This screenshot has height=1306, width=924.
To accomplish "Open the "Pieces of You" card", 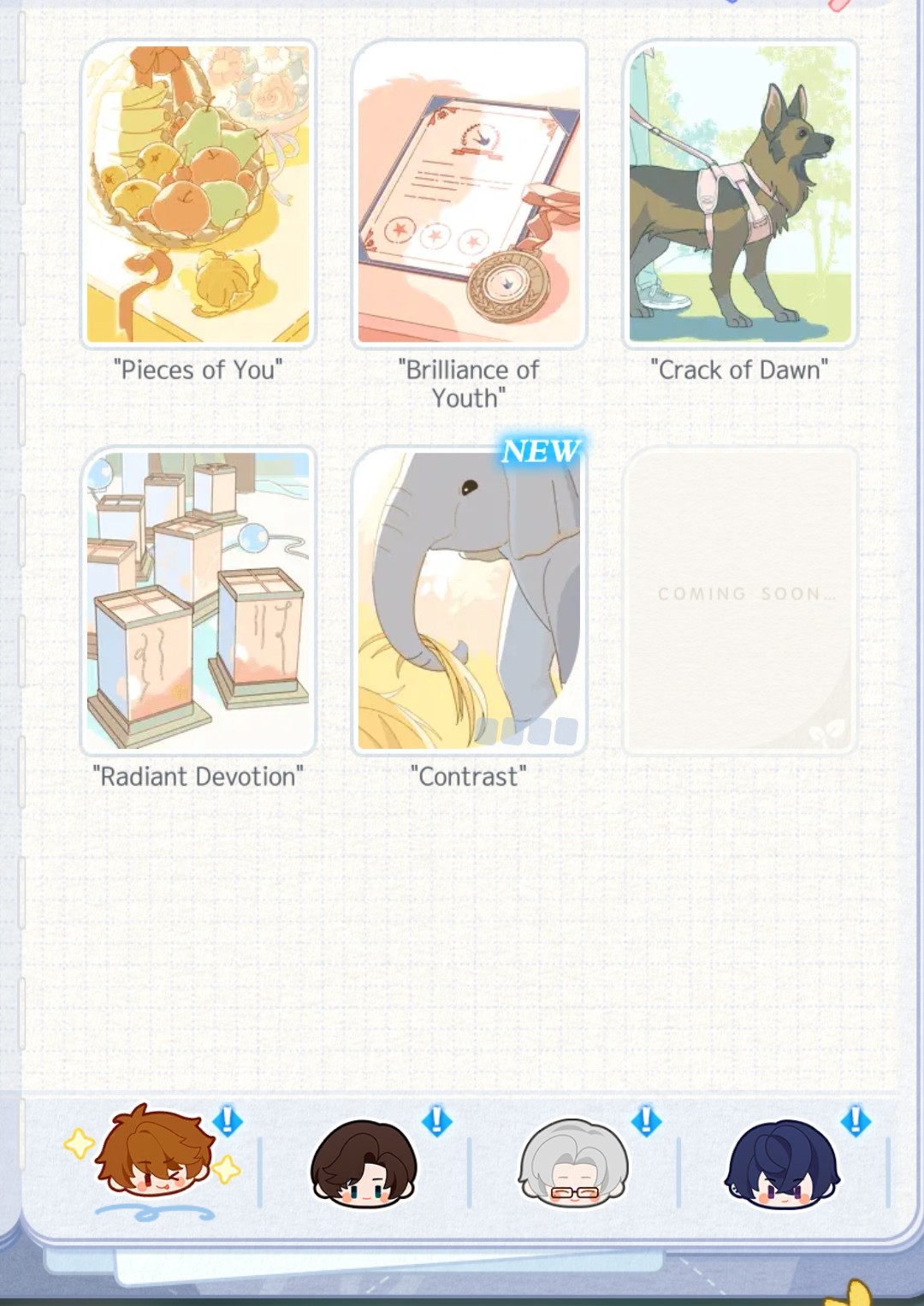I will (198, 194).
